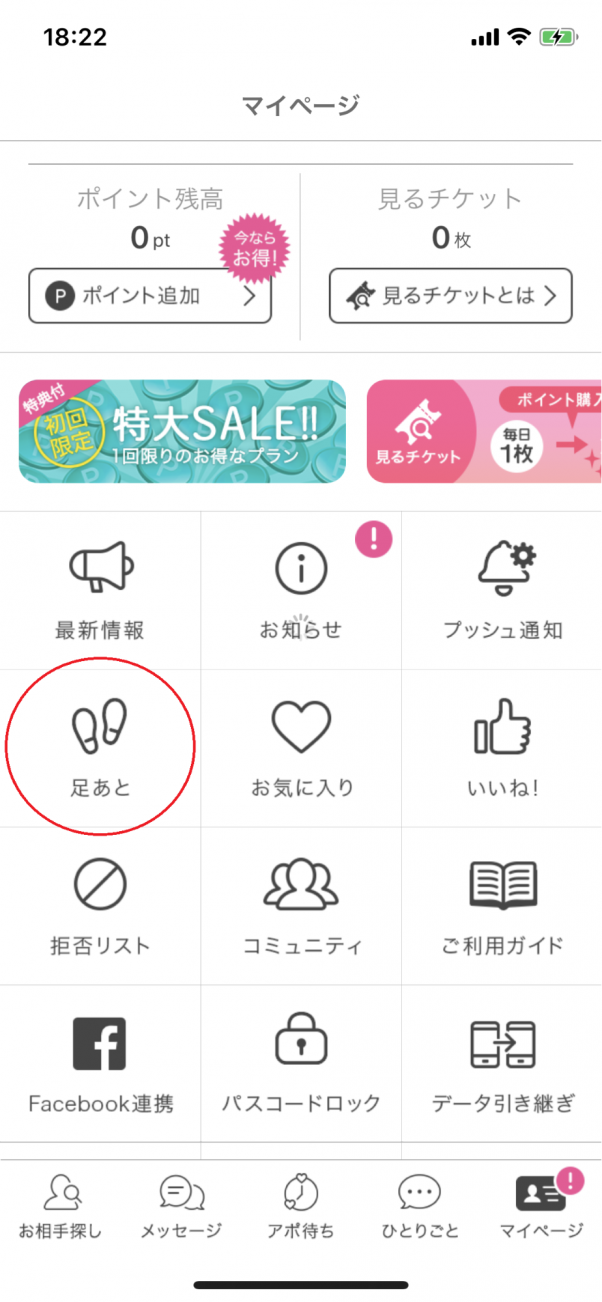Open the いいね! list
The width and height of the screenshot is (602, 1302).
(x=502, y=747)
